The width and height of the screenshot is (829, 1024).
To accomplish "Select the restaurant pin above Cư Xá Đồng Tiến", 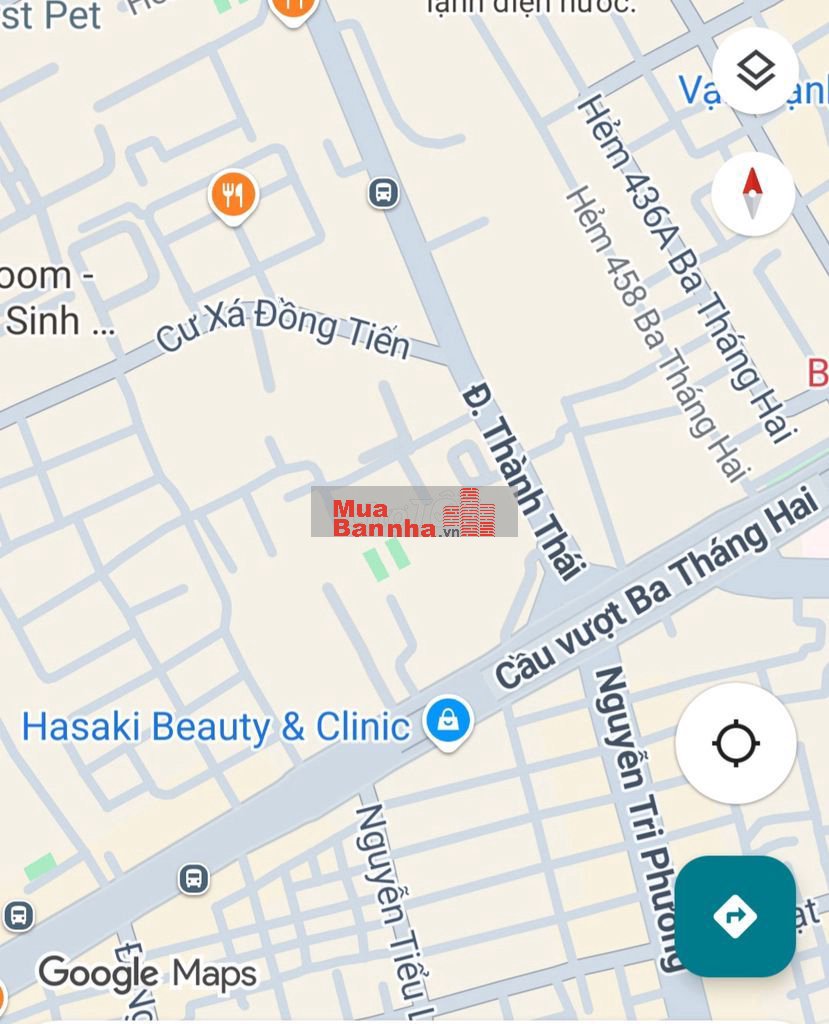I will (x=233, y=195).
